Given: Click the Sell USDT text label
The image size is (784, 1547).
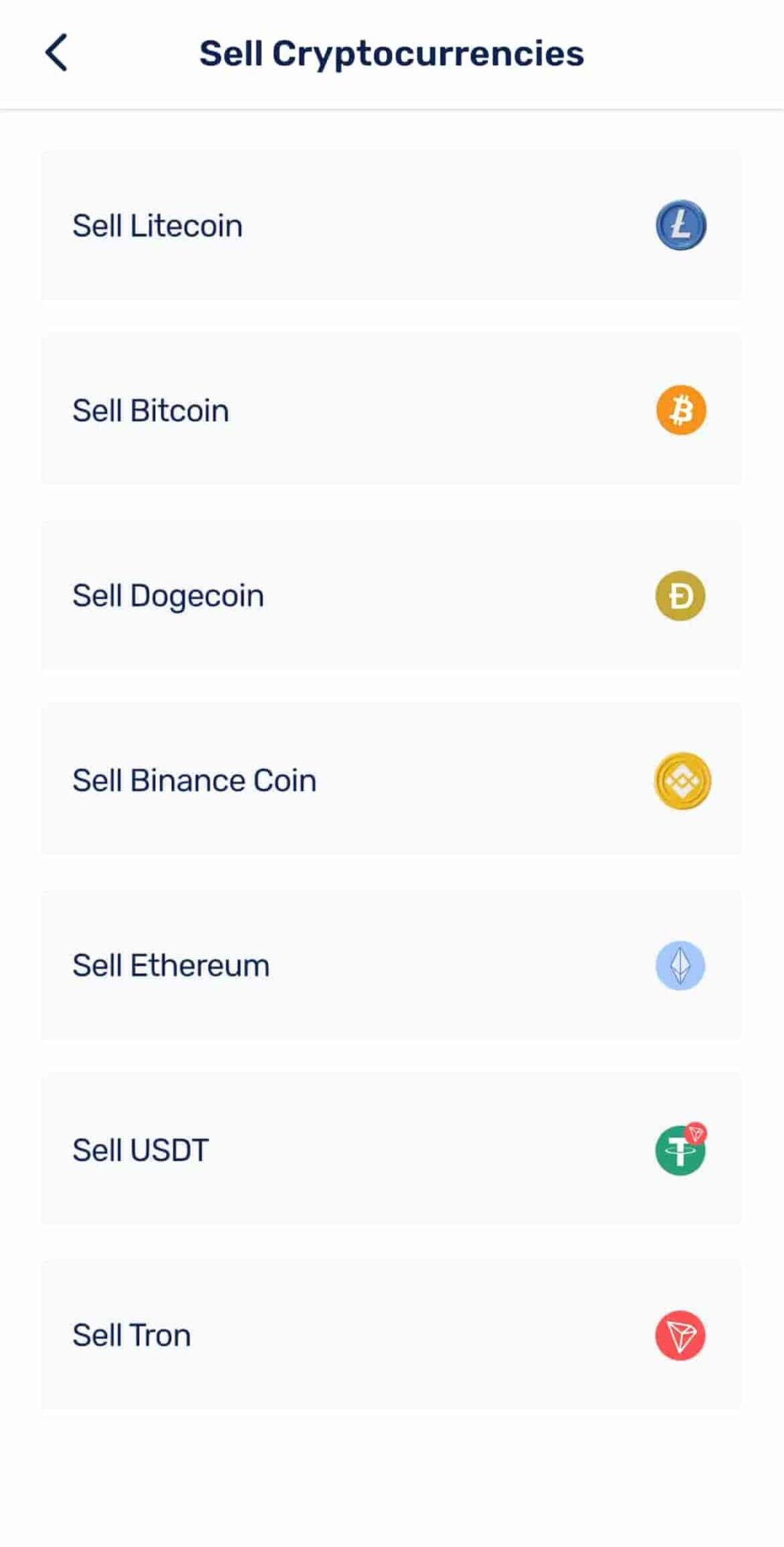Looking at the screenshot, I should point(140,1150).
